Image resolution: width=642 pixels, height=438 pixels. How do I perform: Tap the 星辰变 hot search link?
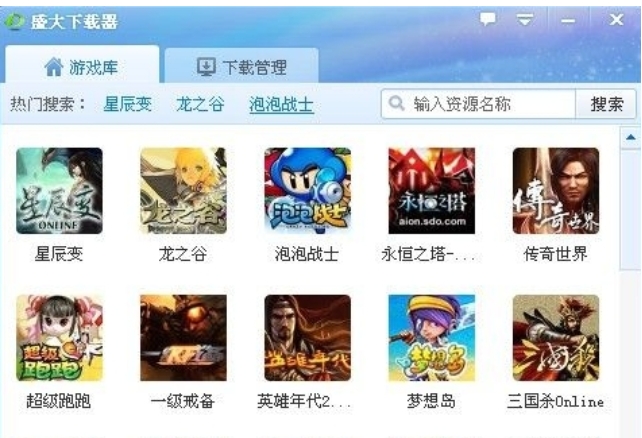[129, 104]
